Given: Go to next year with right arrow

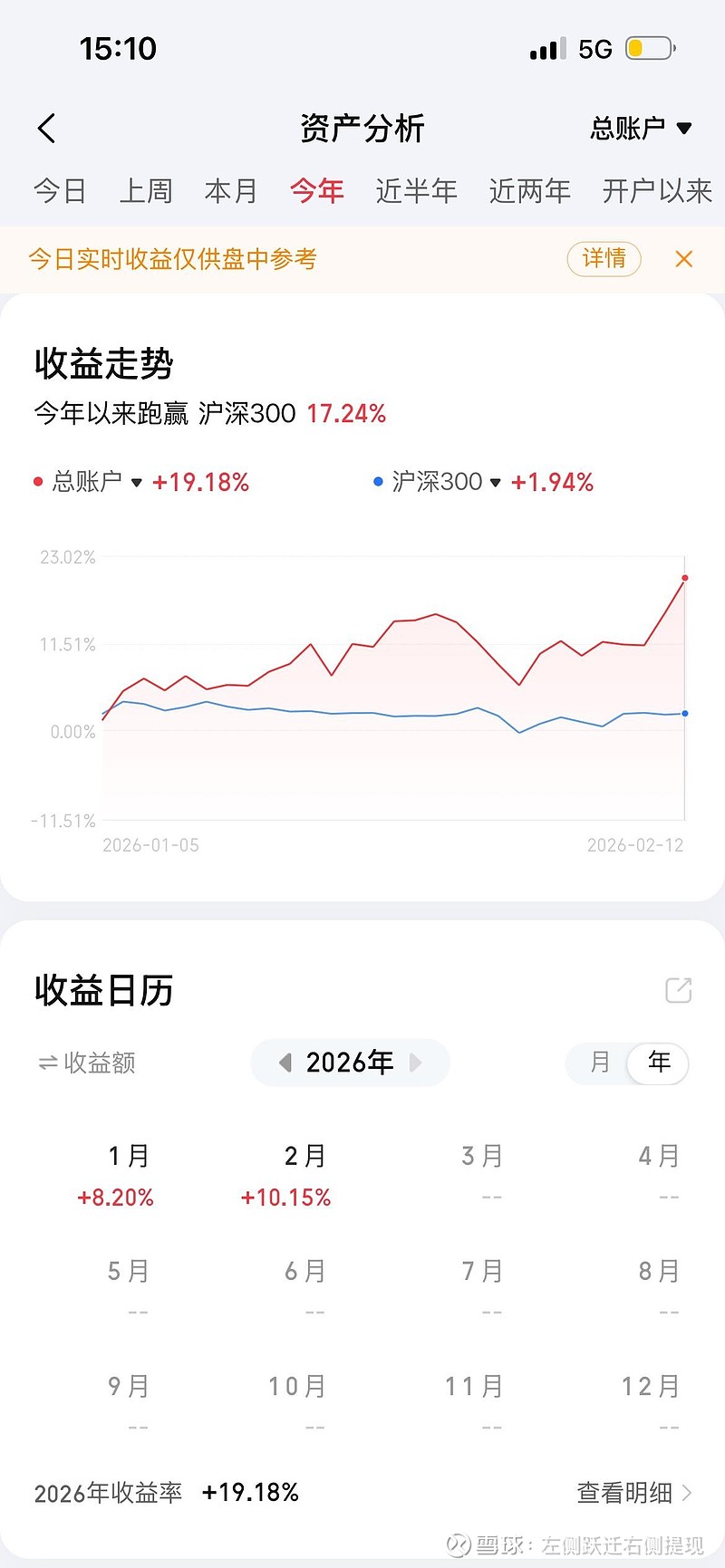Looking at the screenshot, I should (416, 1063).
